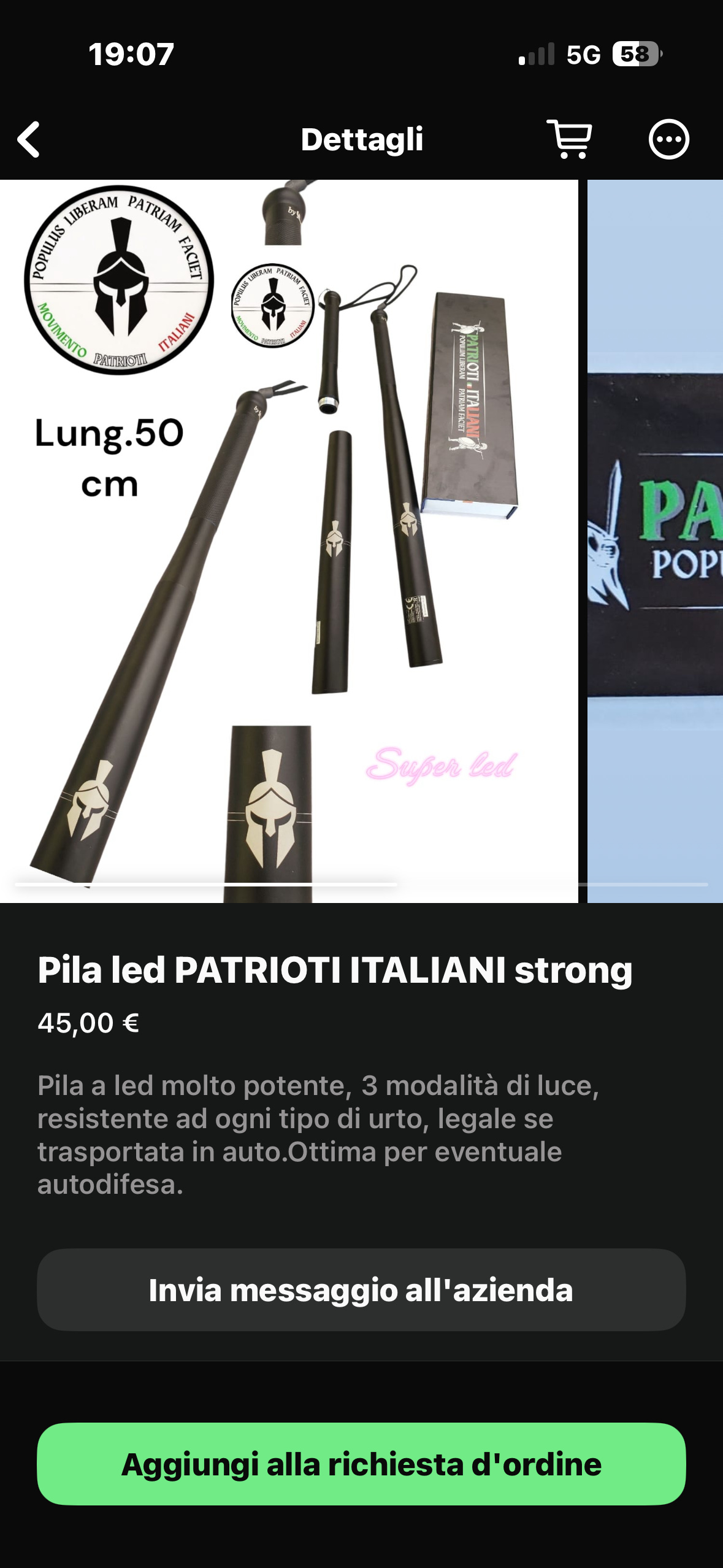Go back from the Dettagli page
723x1568 pixels.
(x=29, y=139)
